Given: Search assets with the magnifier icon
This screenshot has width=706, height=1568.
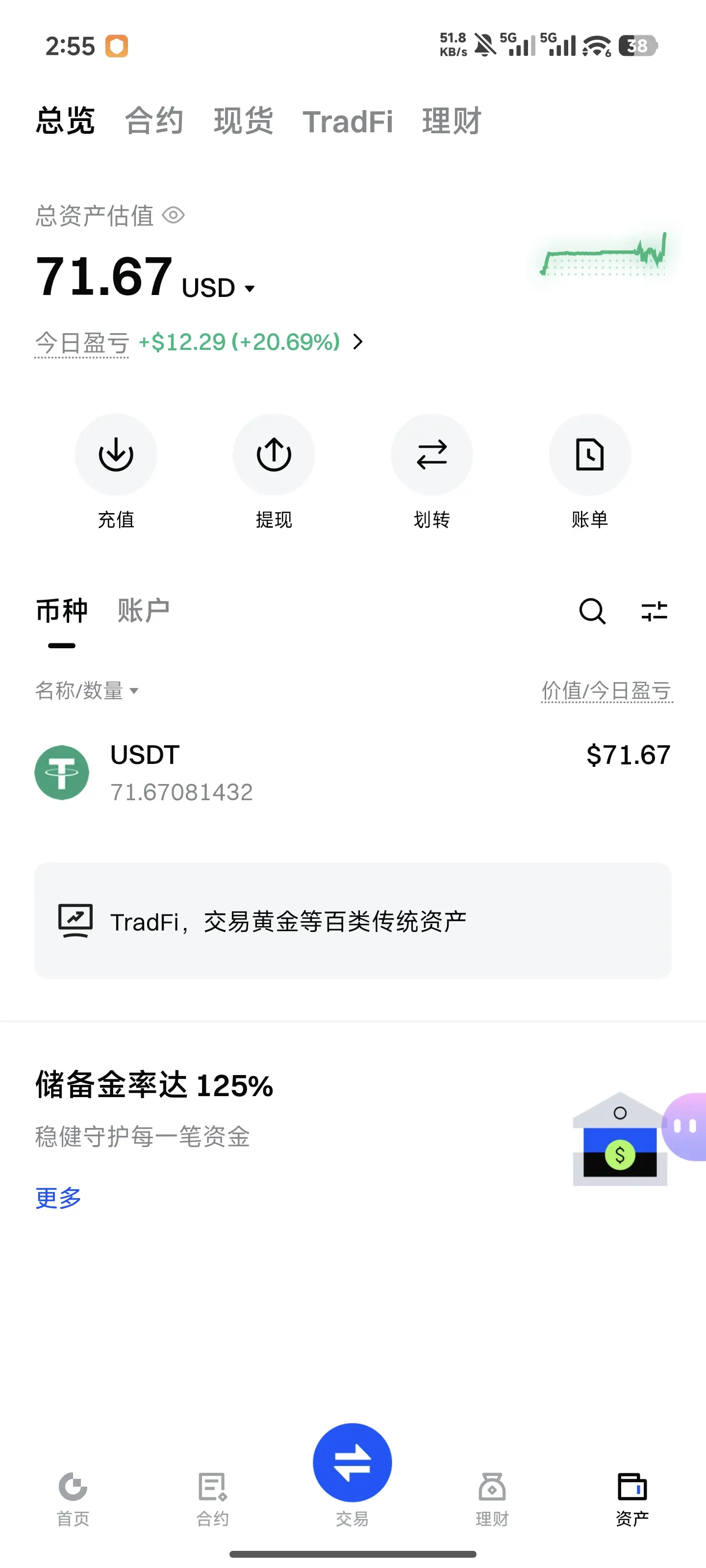Looking at the screenshot, I should tap(592, 611).
